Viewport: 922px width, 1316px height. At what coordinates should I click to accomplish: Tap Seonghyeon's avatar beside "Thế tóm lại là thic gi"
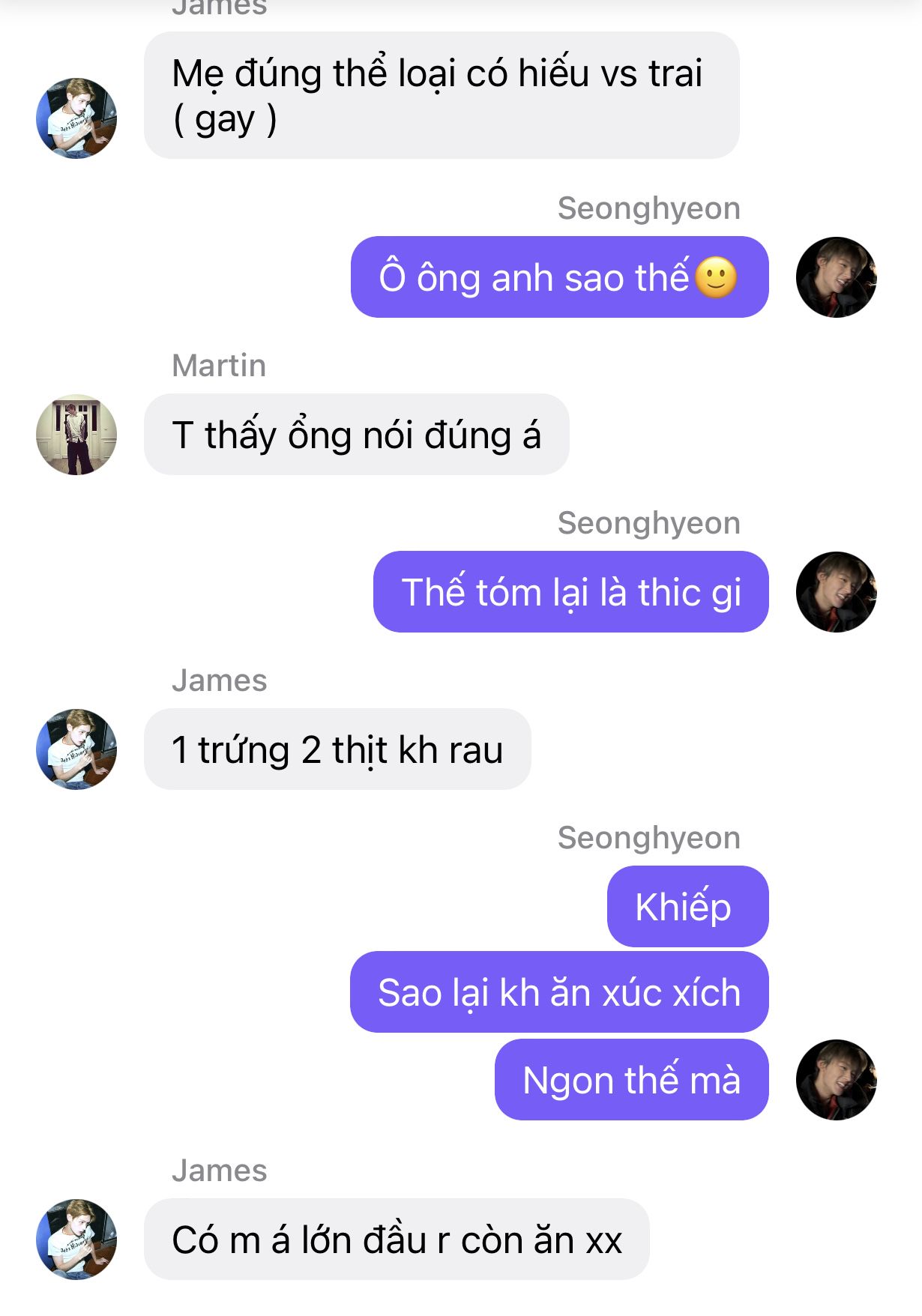(x=836, y=592)
